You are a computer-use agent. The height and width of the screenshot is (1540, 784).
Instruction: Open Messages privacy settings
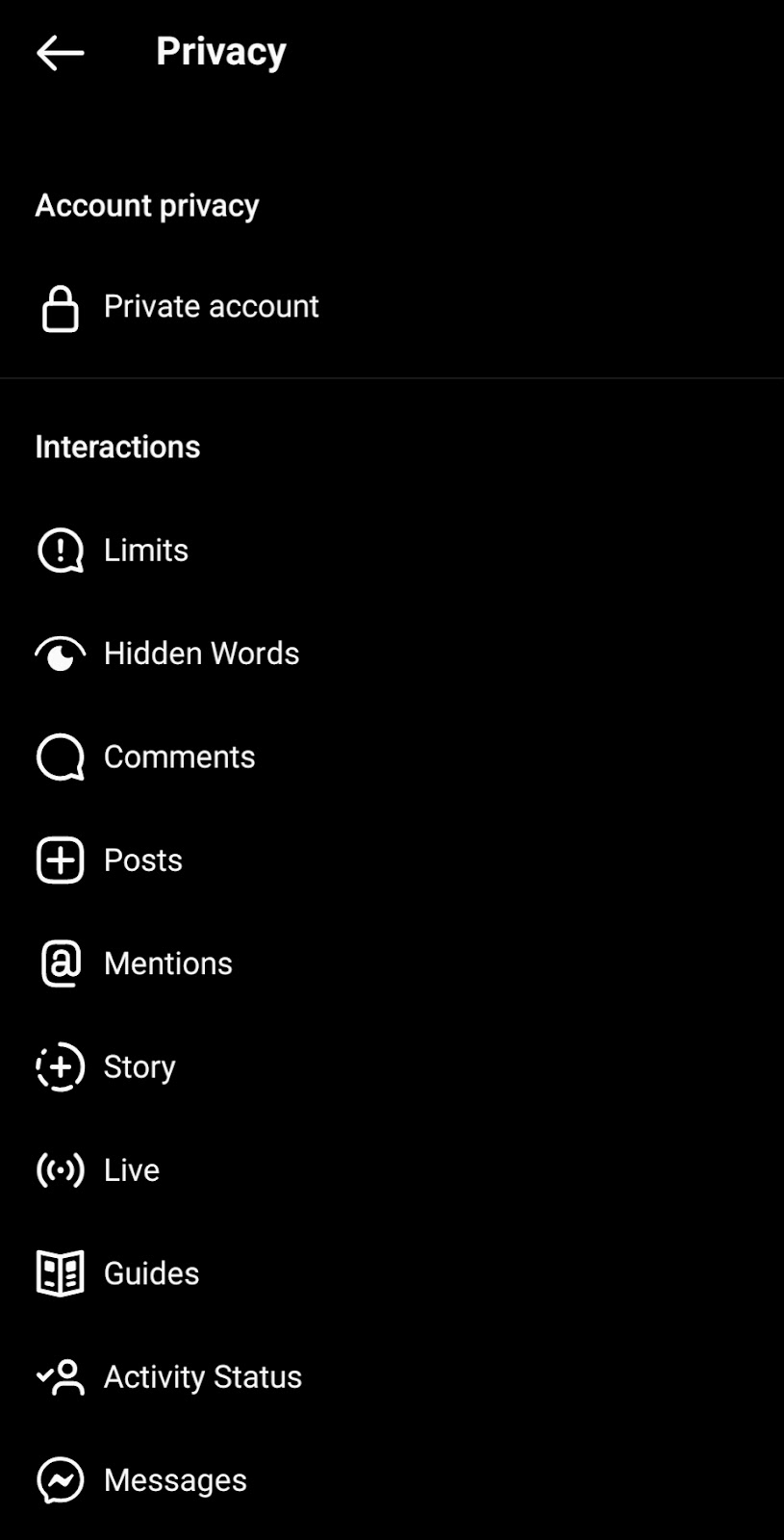175,1480
